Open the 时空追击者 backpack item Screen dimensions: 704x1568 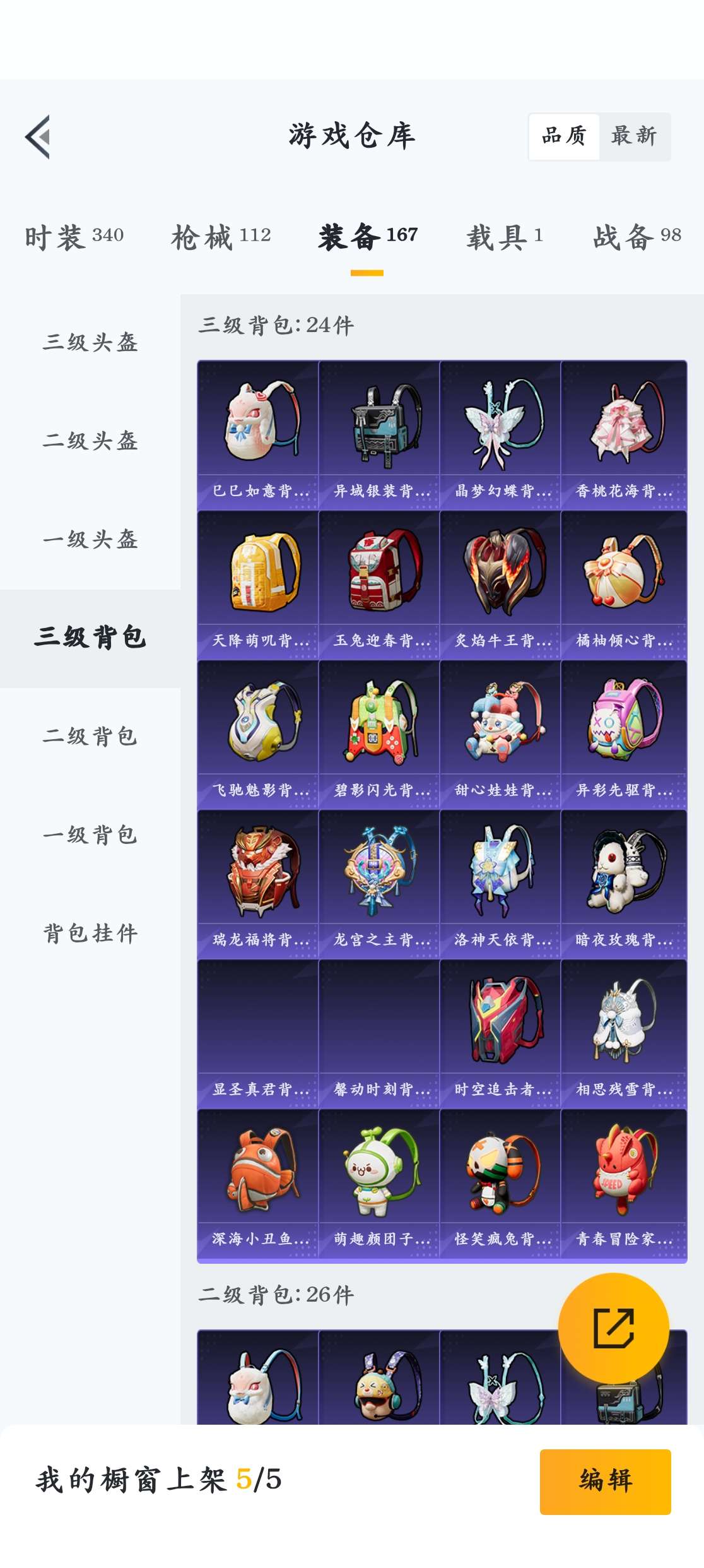(x=500, y=1034)
